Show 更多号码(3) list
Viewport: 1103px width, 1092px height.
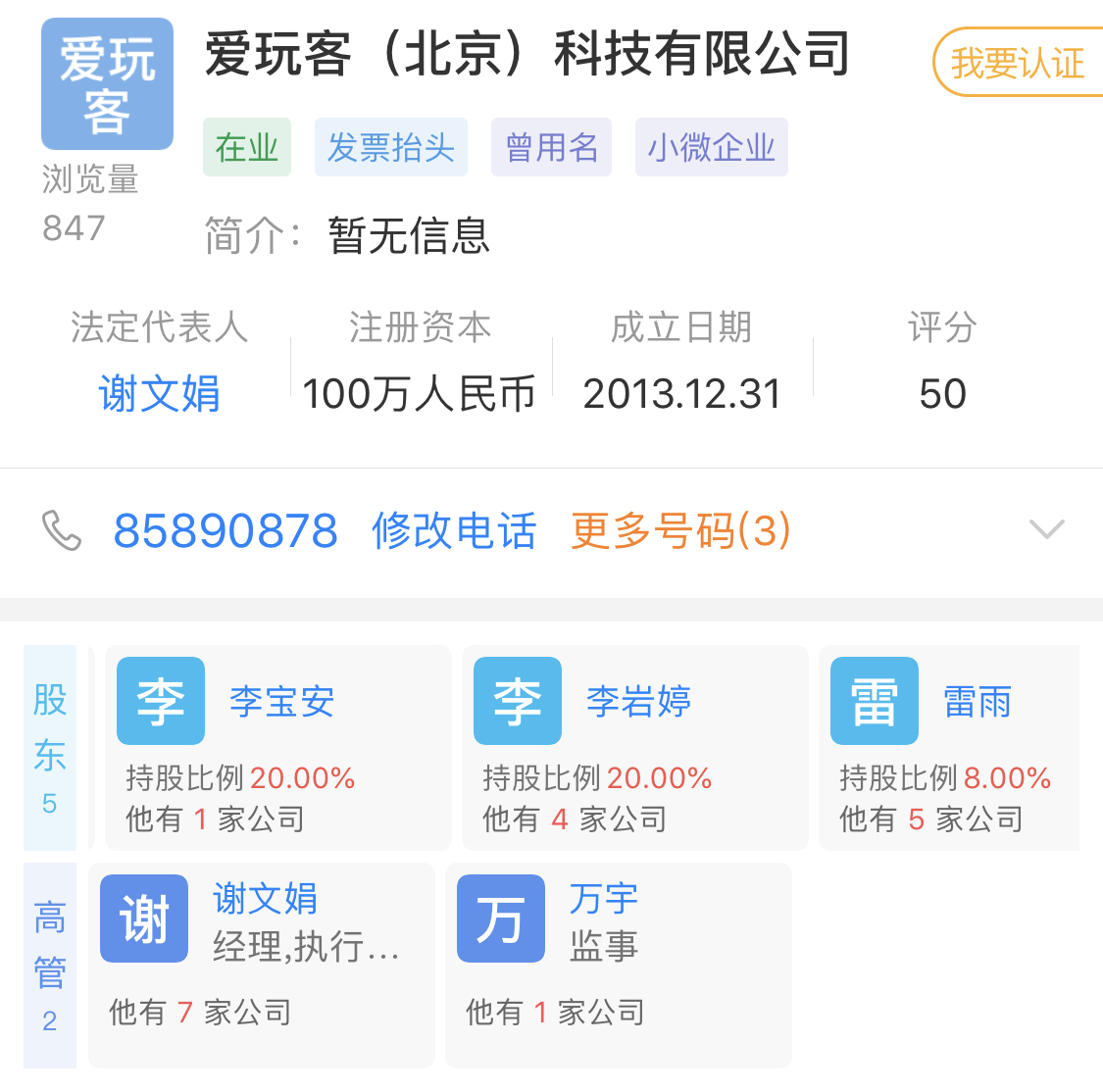[x=680, y=531]
